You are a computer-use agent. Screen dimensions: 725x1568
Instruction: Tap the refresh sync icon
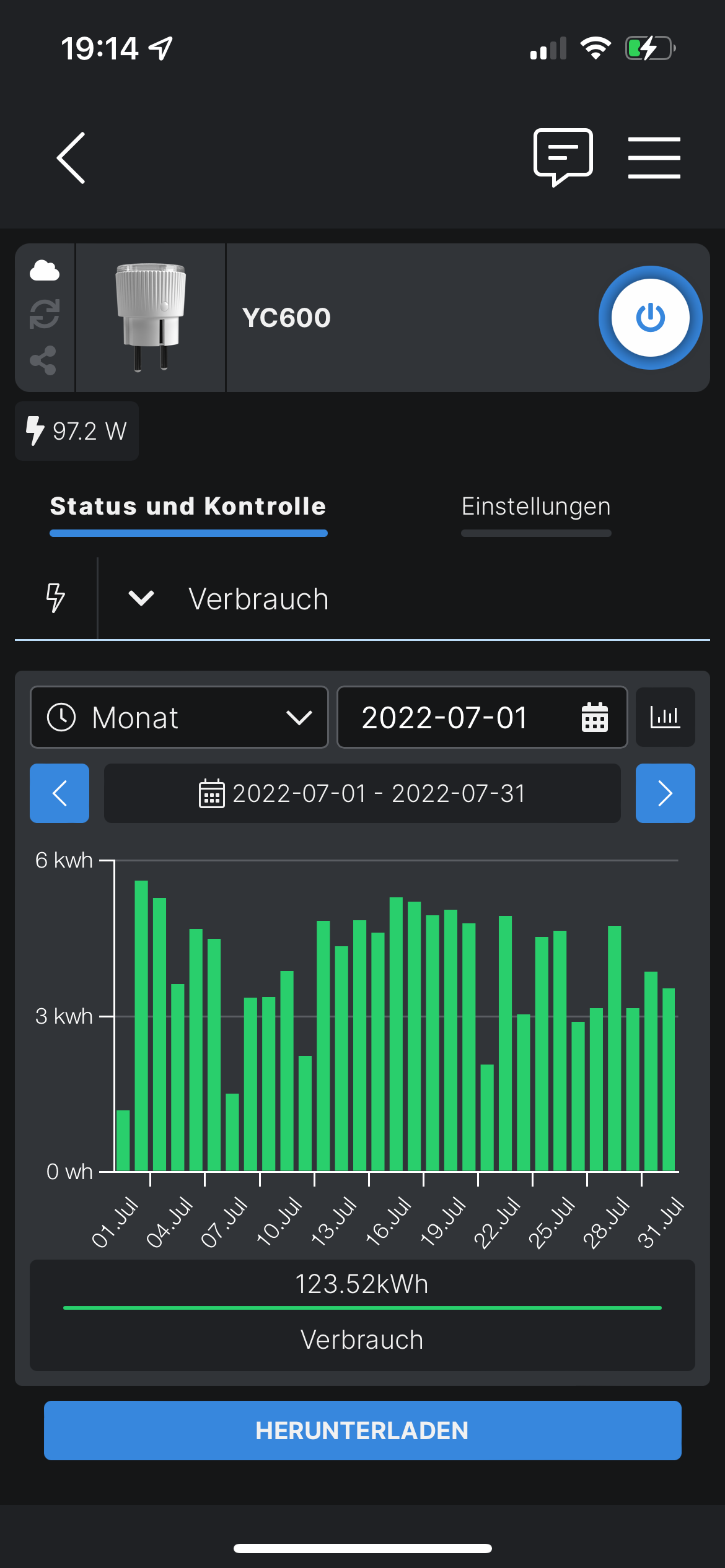click(45, 314)
